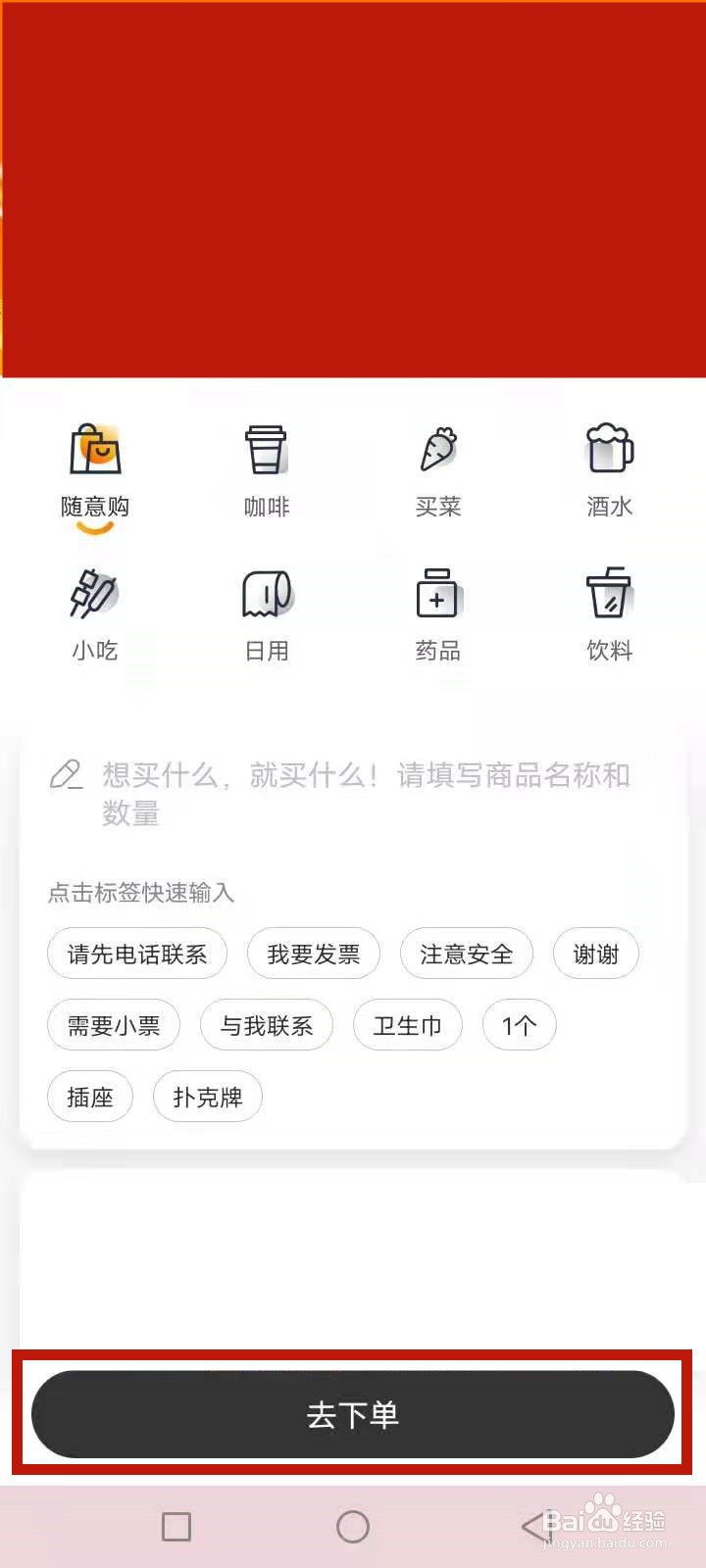Viewport: 706px width, 1568px height.
Task: Tap the 谢谢 quick tag
Action: (x=596, y=954)
